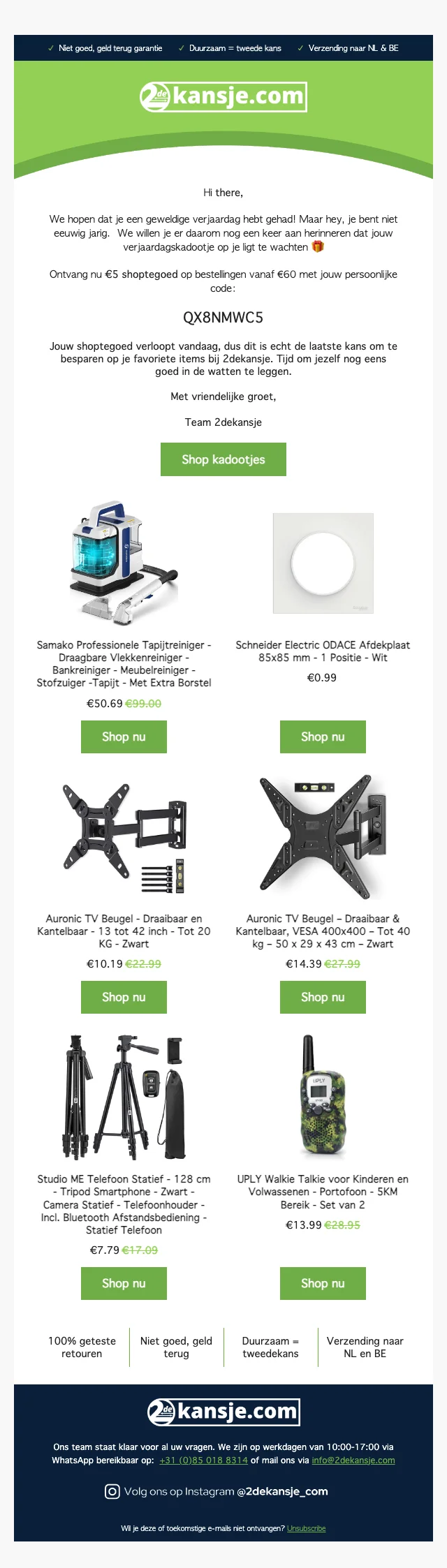447x1568 pixels.
Task: Open the 2dekansje.com header logo link
Action: (223, 96)
